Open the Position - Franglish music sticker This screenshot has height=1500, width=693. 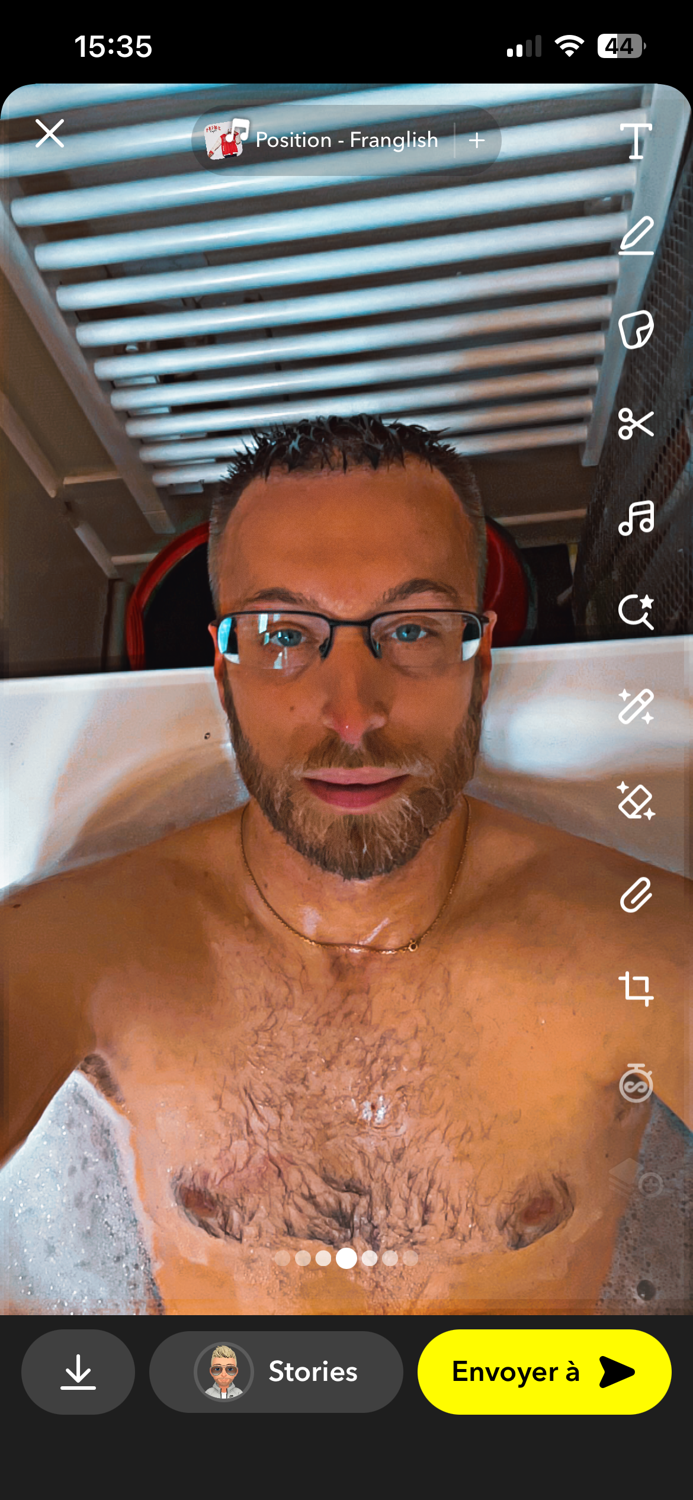(322, 140)
